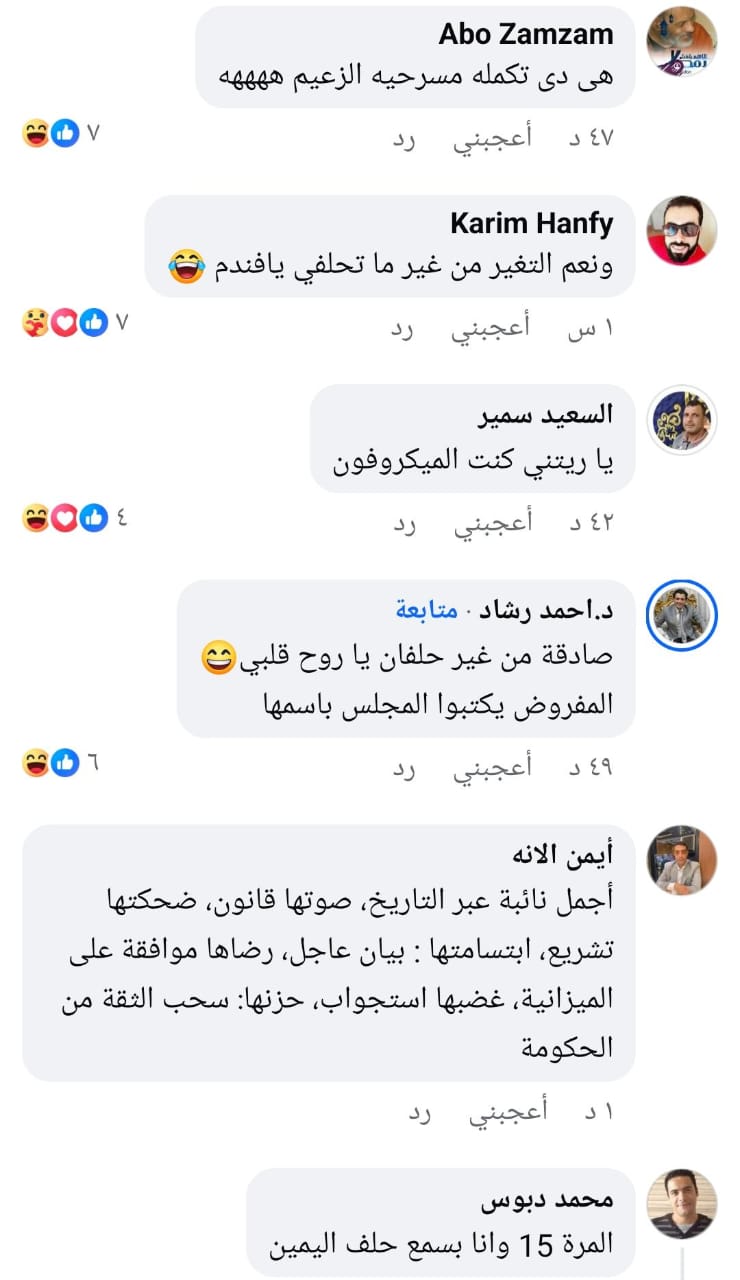The height and width of the screenshot is (1280, 740).
Task: View reactions on د.احمد رشاد's comment
Action: point(61,763)
